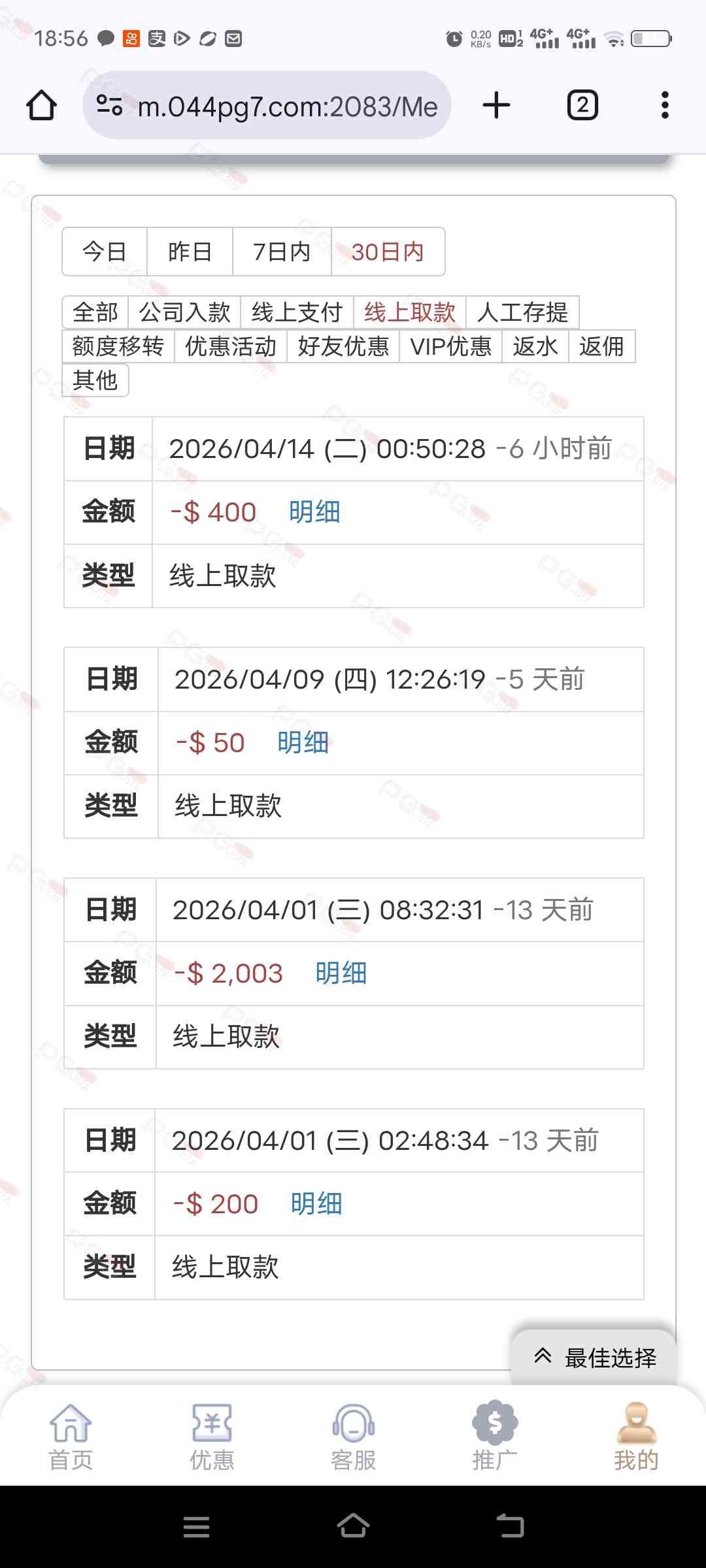Open 明细 for the -$ 2,003 withdrawal
The width and height of the screenshot is (706, 1568).
point(341,973)
